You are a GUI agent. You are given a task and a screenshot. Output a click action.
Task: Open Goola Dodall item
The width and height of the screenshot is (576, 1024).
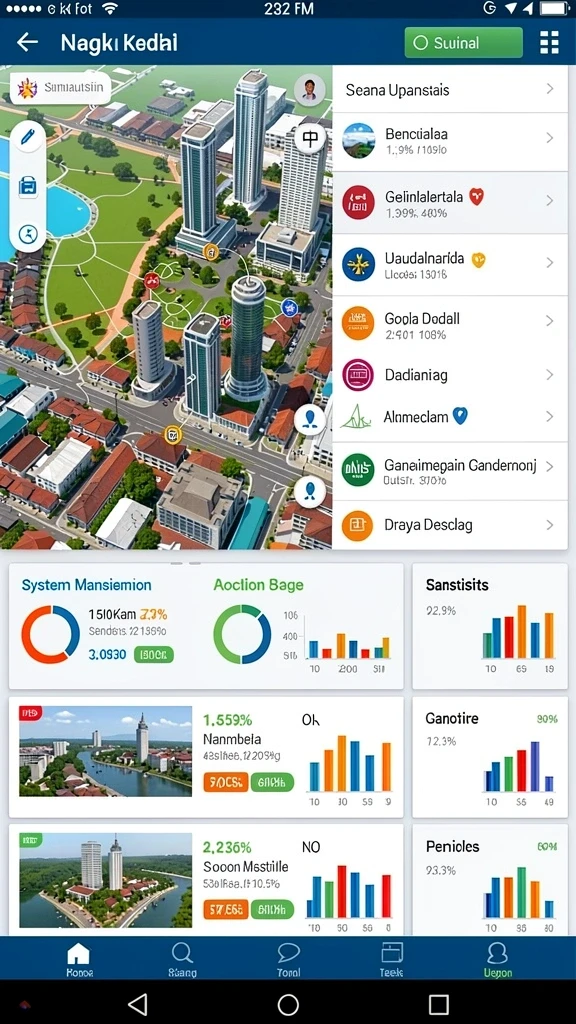coord(450,324)
